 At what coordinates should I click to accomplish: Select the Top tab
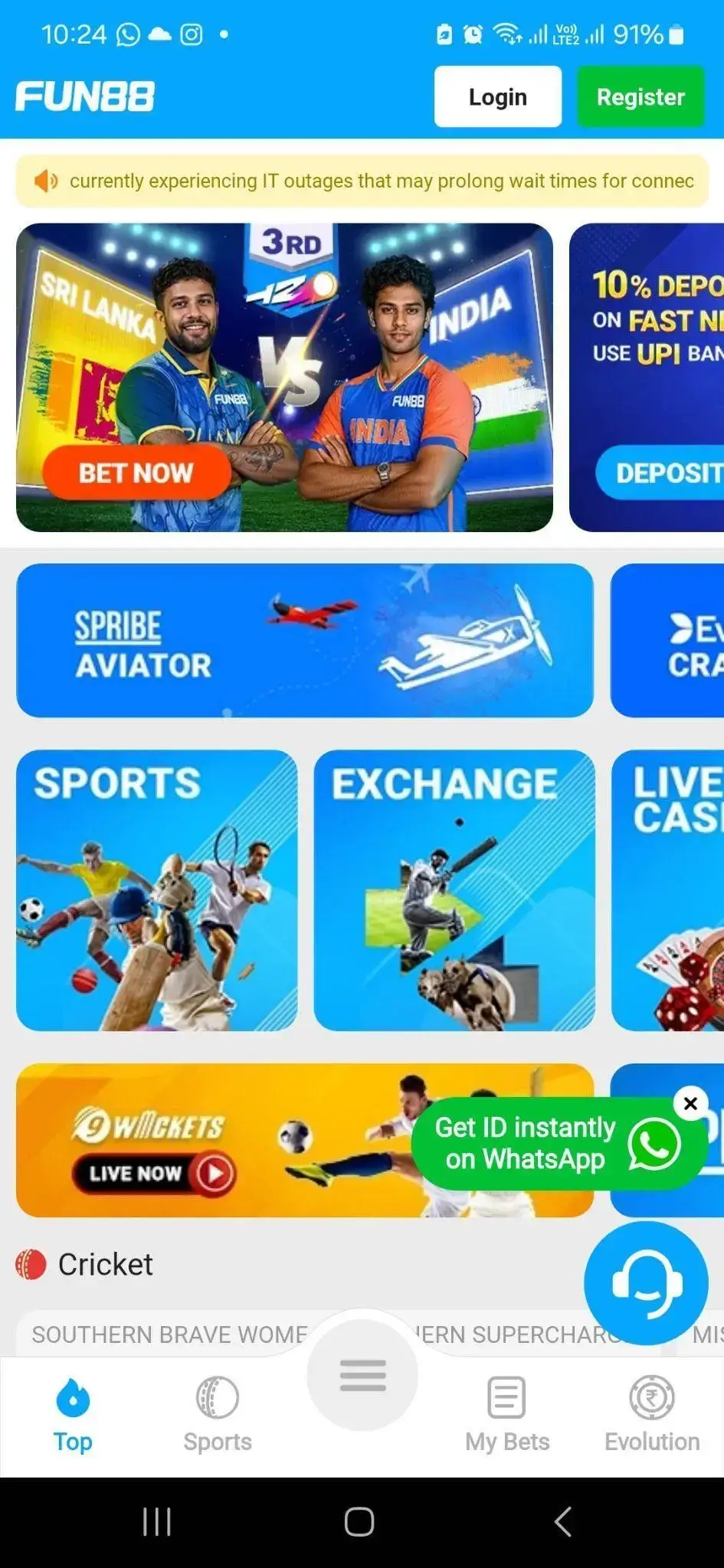coord(73,1414)
